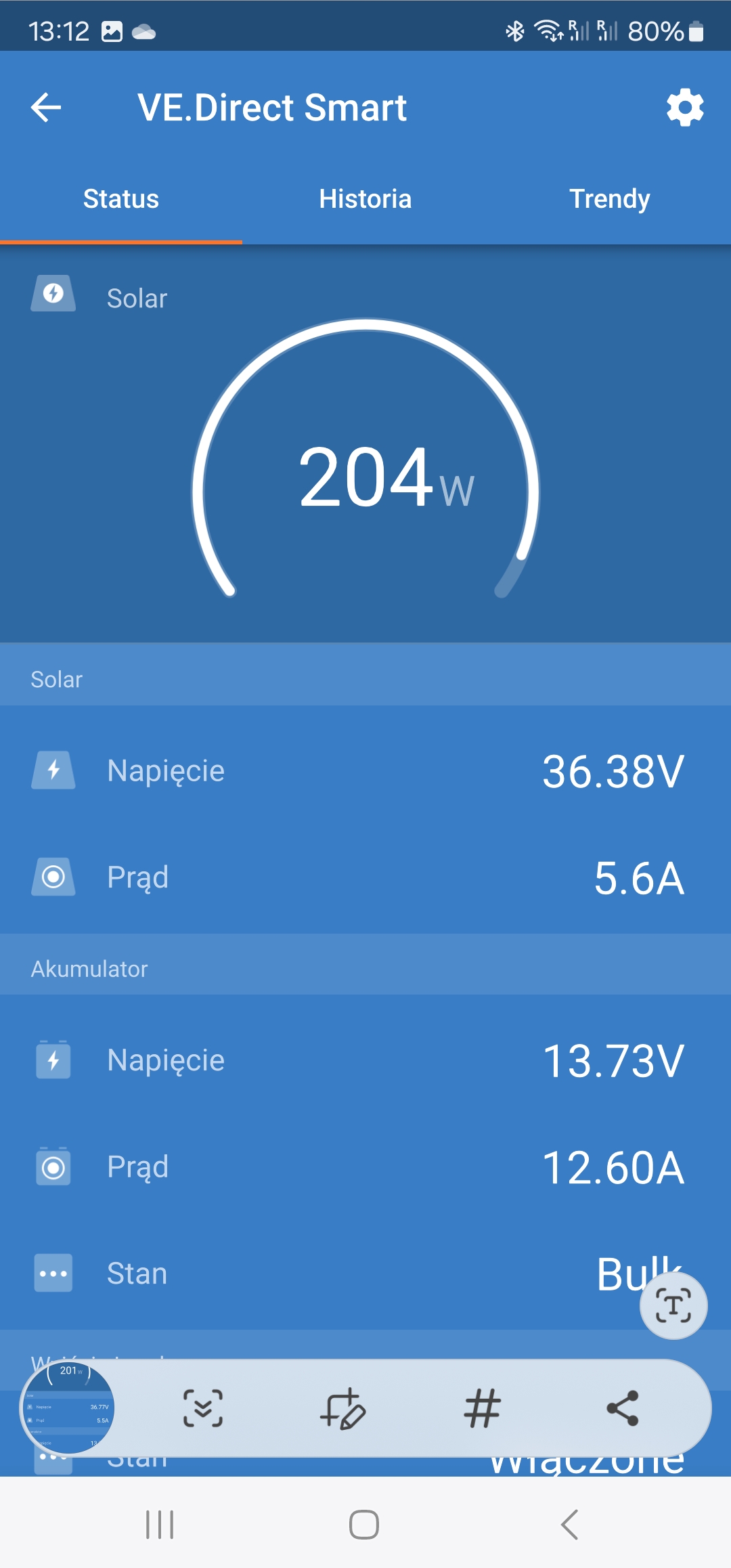The height and width of the screenshot is (1568, 731).
Task: Go to the home screen
Action: coord(364,1525)
